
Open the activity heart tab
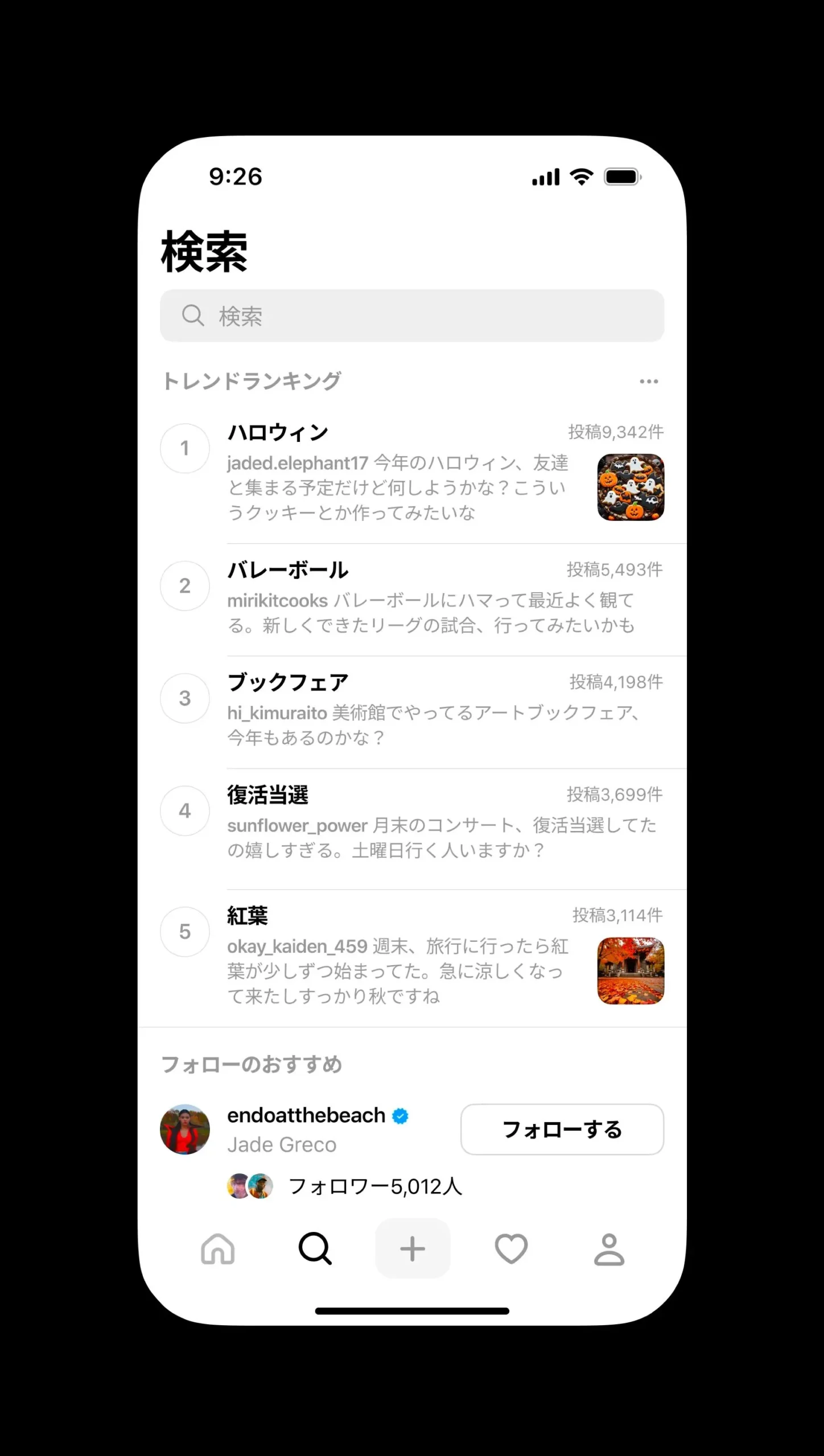(511, 1248)
